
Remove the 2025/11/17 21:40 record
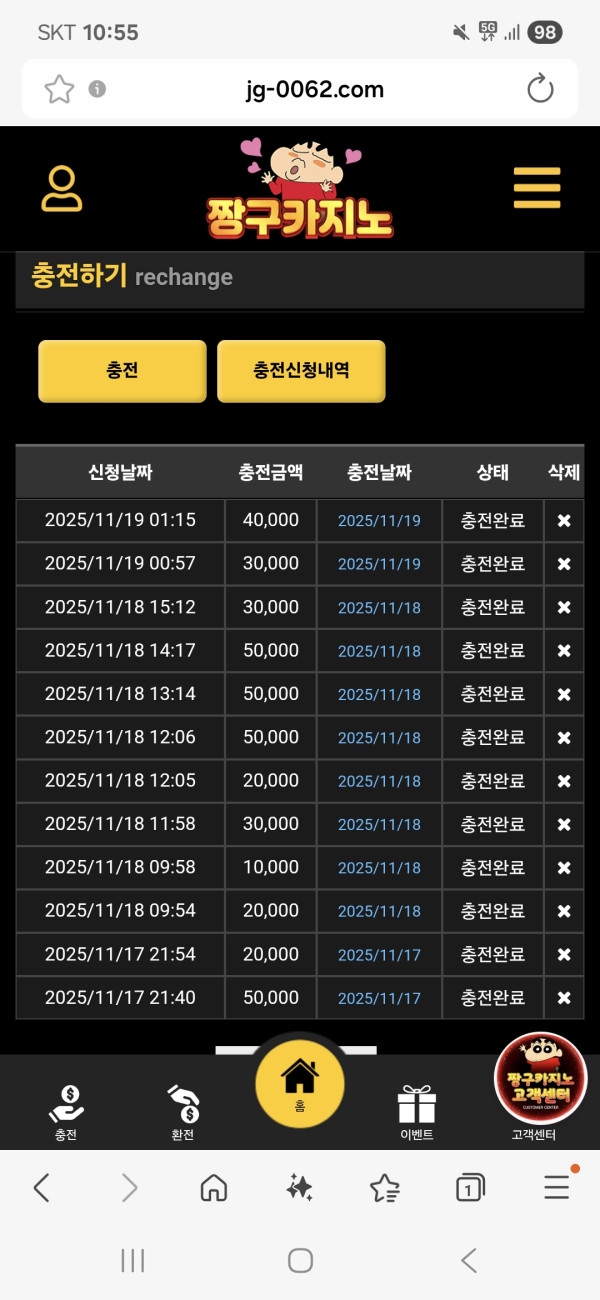pos(564,998)
